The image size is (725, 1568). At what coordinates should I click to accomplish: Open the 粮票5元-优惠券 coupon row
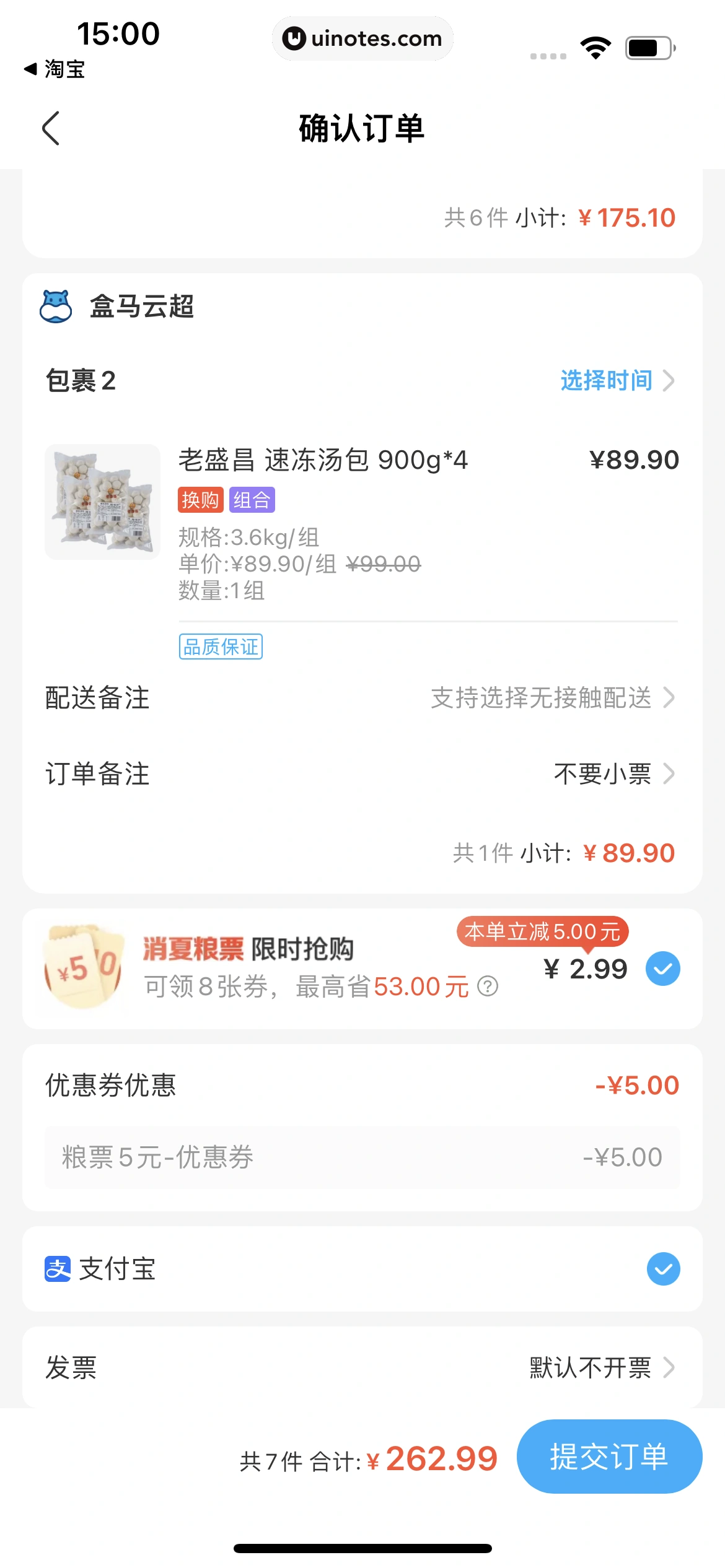point(362,1157)
